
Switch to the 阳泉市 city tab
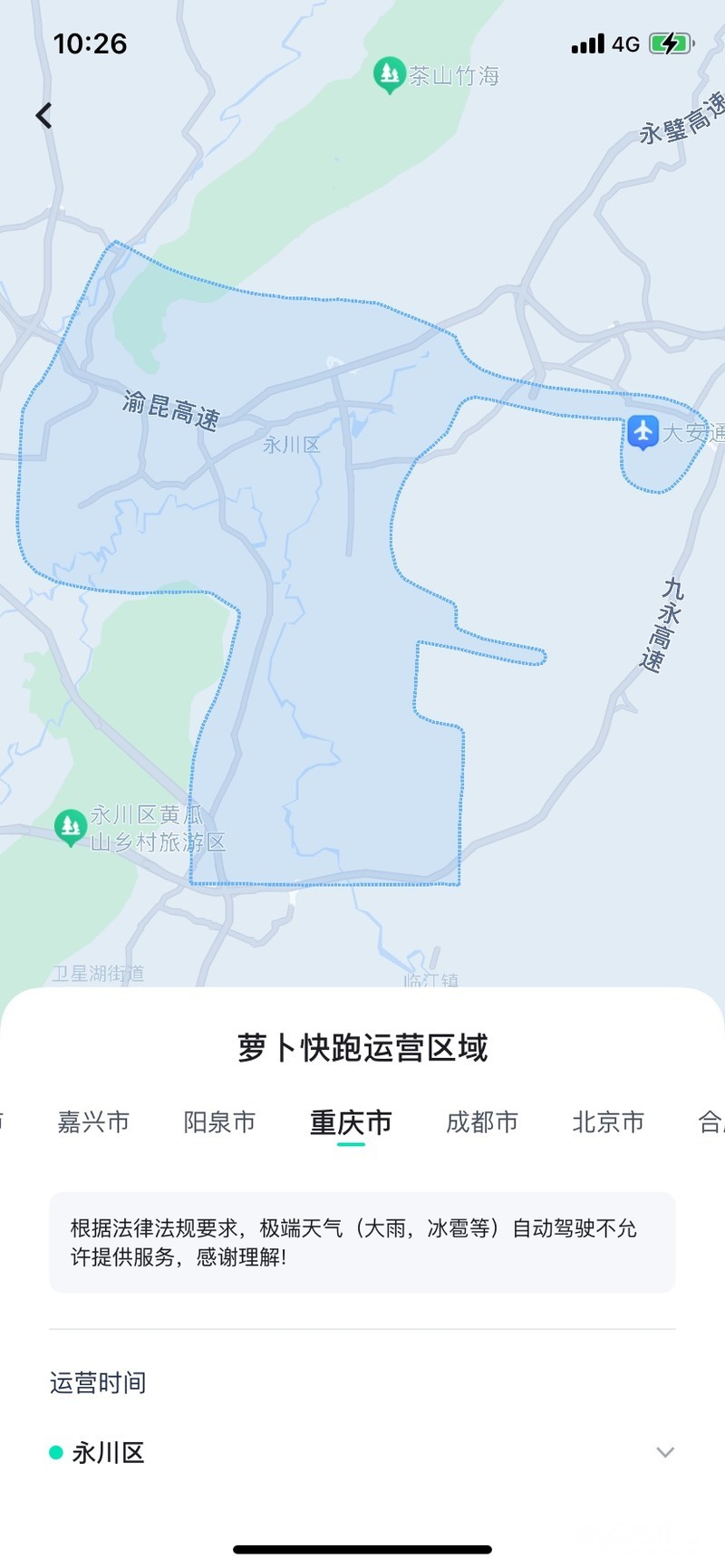coord(219,1122)
